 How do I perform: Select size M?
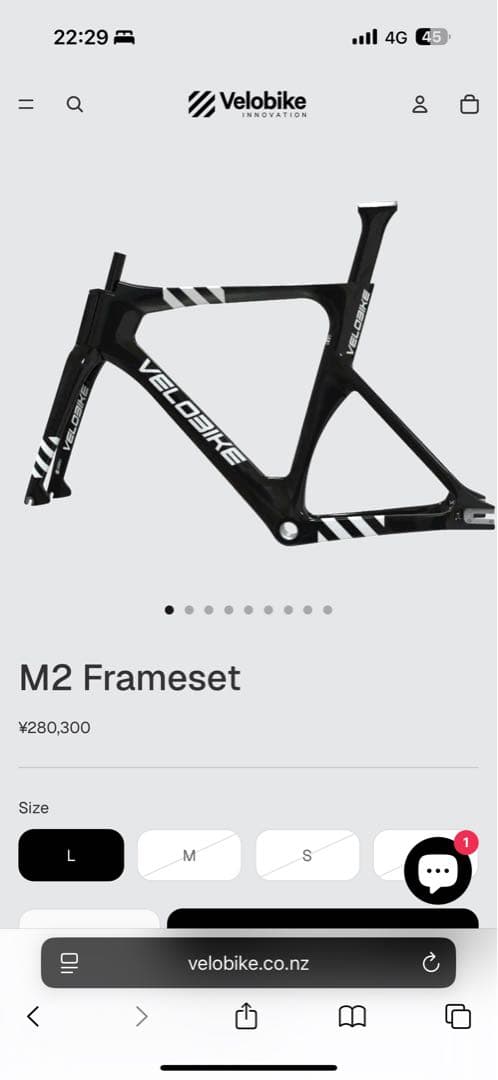(x=189, y=855)
